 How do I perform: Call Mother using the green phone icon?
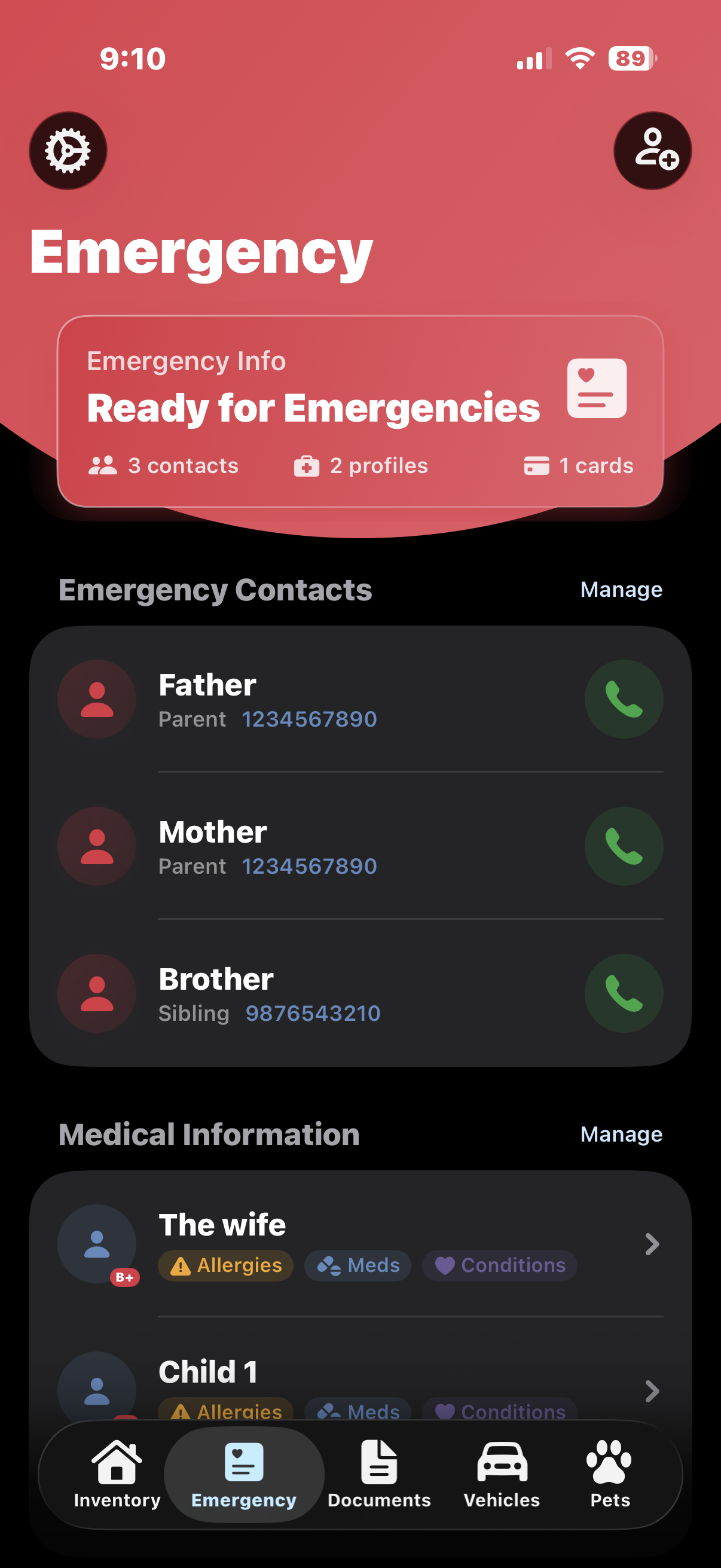click(623, 846)
